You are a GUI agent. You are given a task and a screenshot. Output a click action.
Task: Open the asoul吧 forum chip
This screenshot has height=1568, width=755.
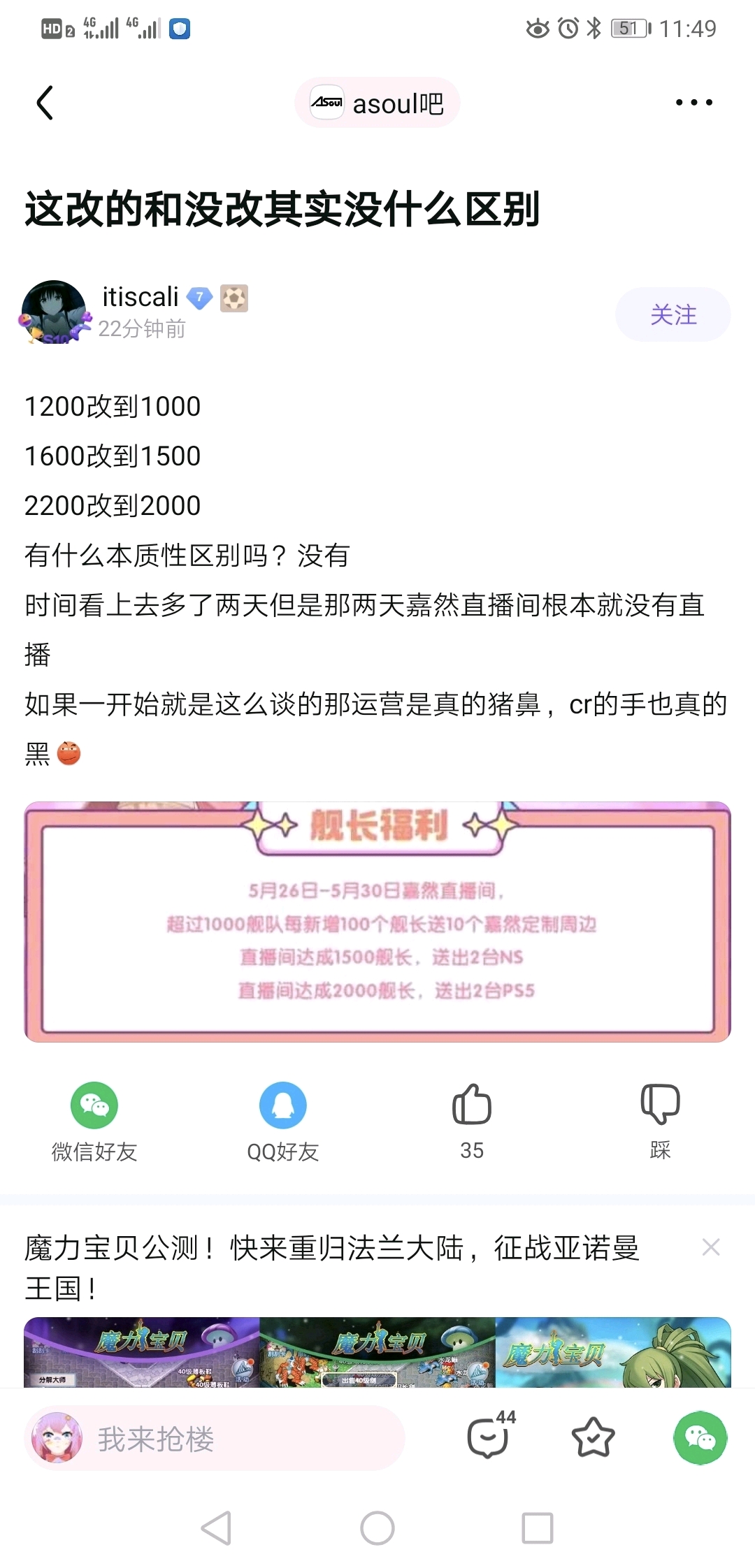point(377,103)
